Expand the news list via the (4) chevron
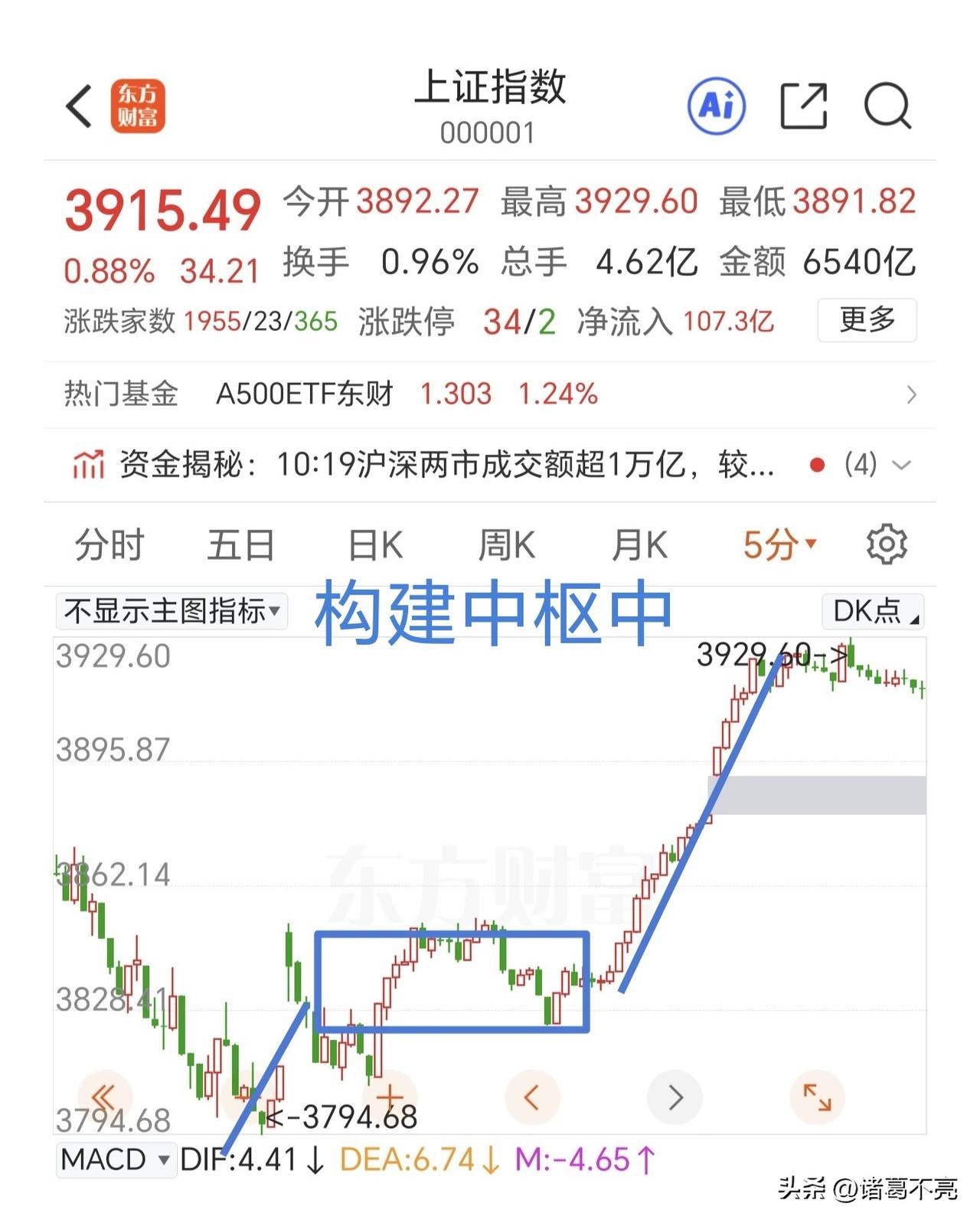 900,463
